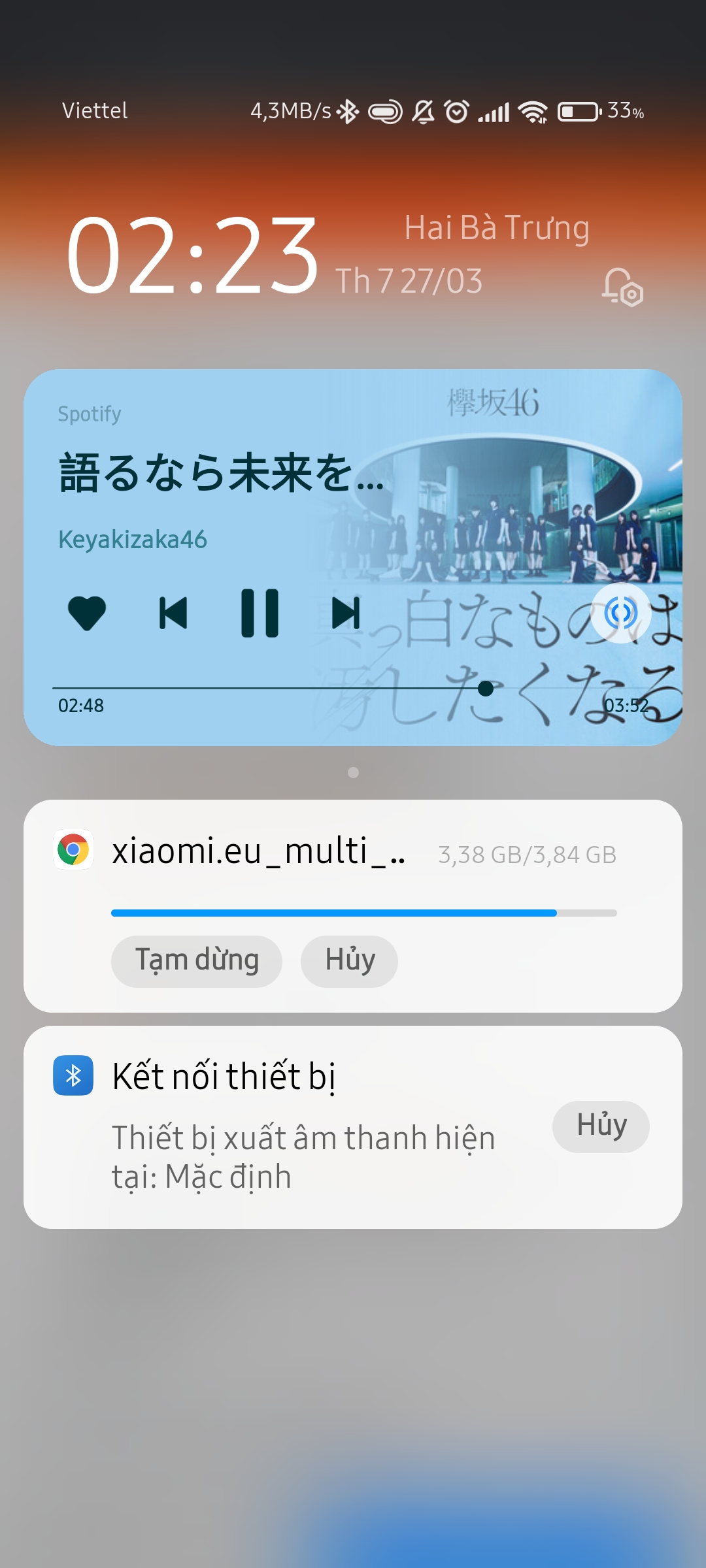706x1568 pixels.
Task: Pause the Spotify playback
Action: (260, 613)
